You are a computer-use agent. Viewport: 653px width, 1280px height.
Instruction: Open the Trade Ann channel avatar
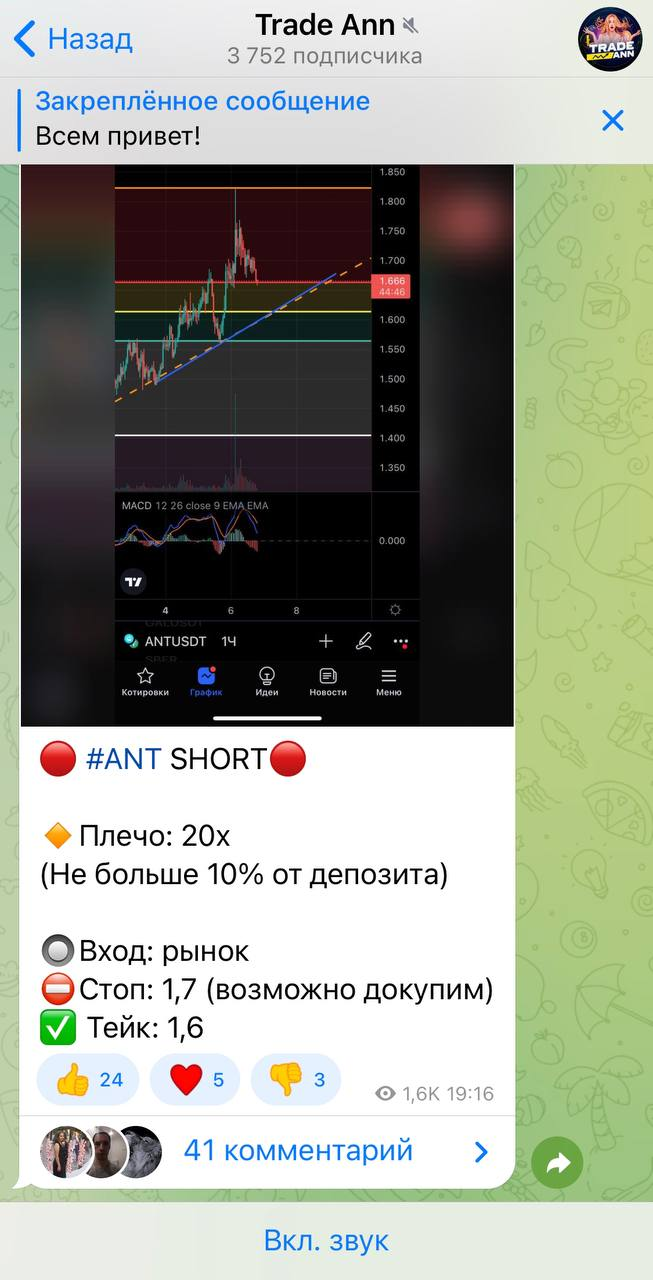610,40
